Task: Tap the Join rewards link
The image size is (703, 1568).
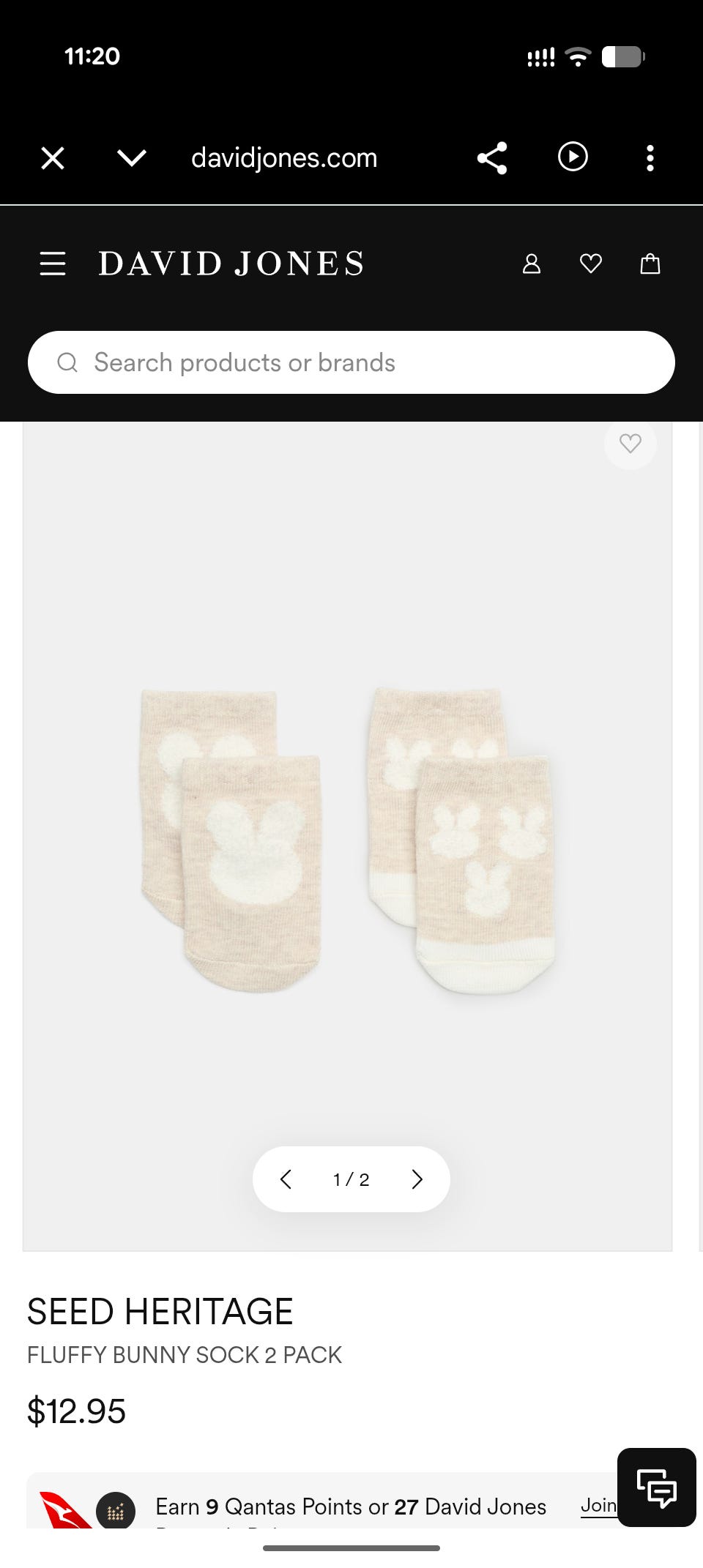Action: (x=599, y=1506)
